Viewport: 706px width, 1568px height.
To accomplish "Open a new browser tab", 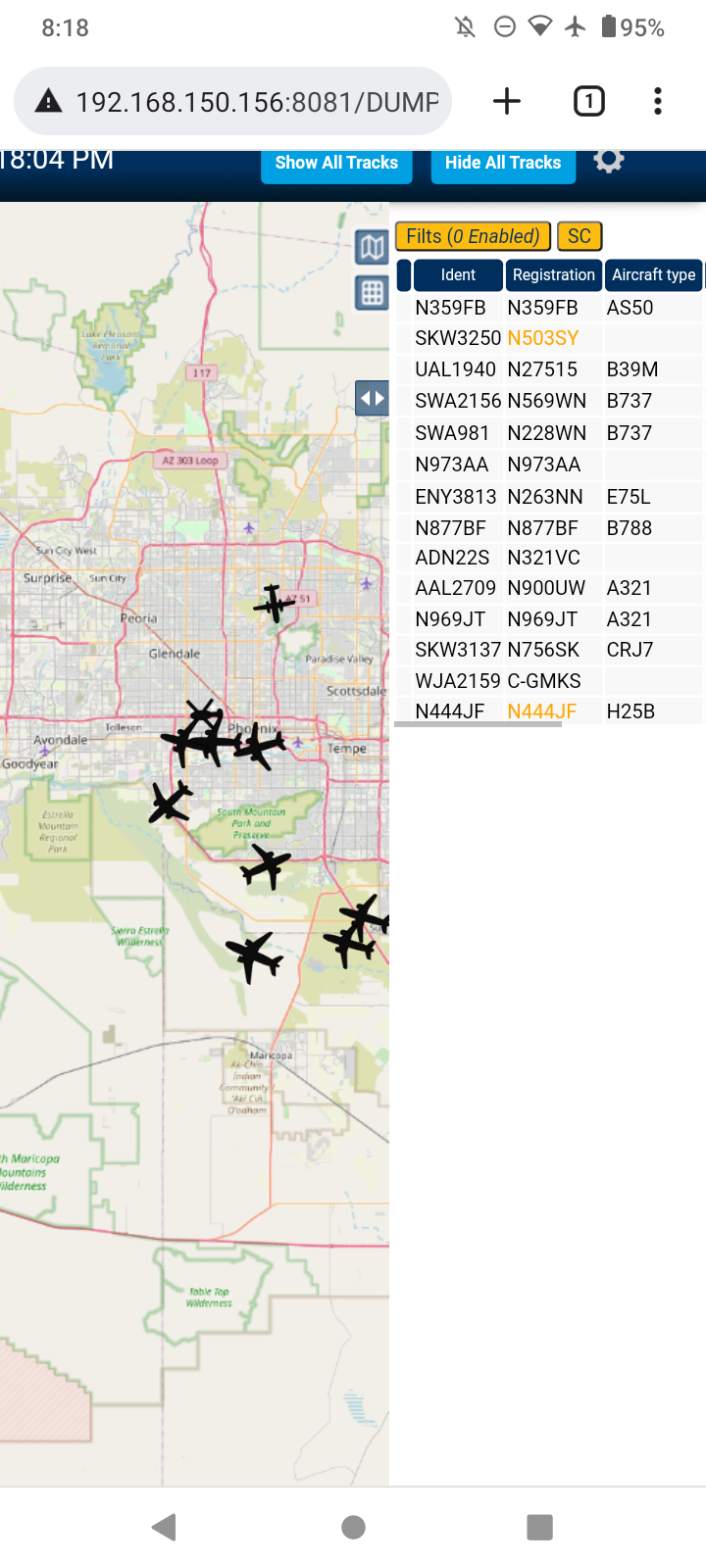I will pyautogui.click(x=507, y=101).
